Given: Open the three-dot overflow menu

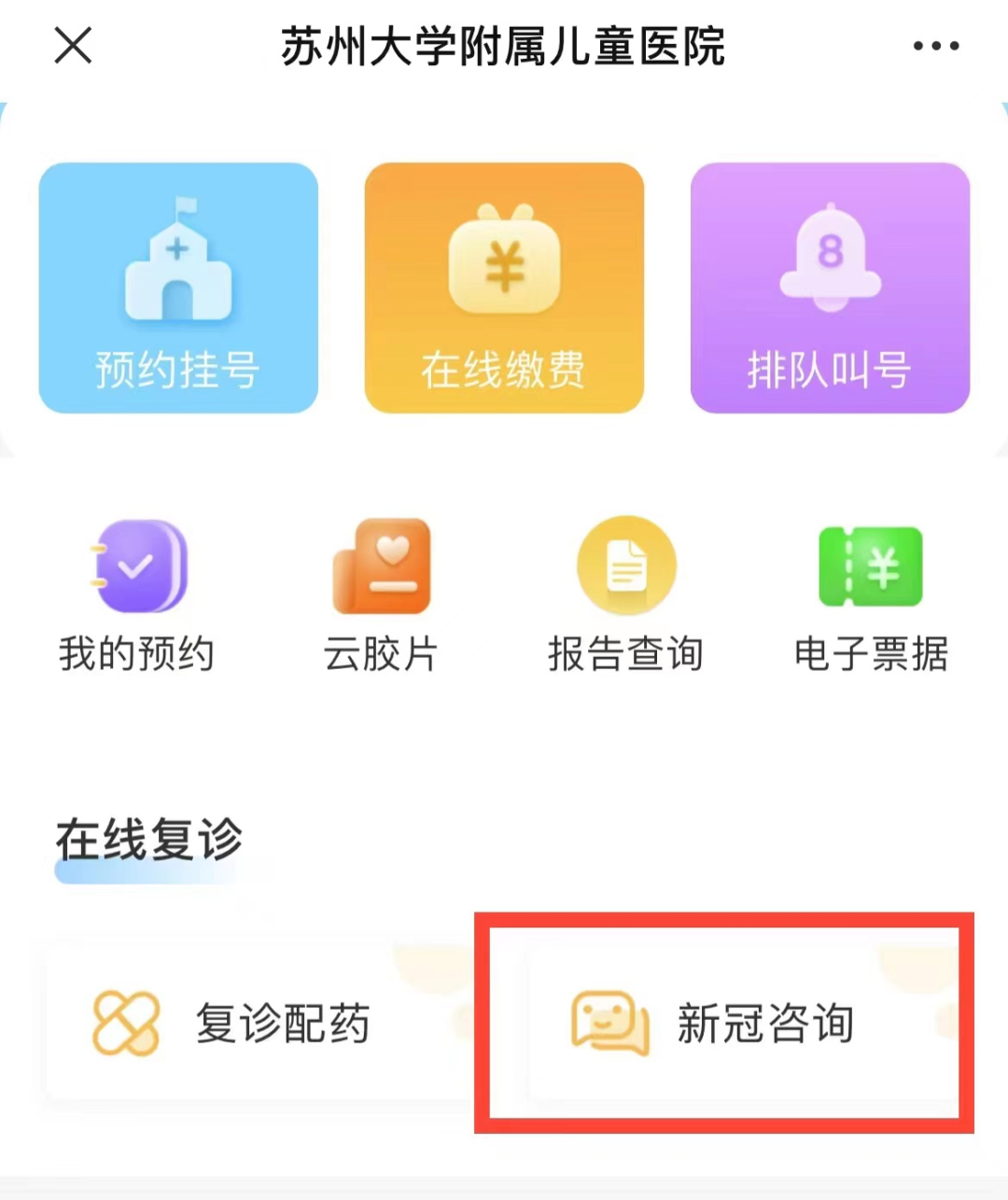Looking at the screenshot, I should pos(935,46).
